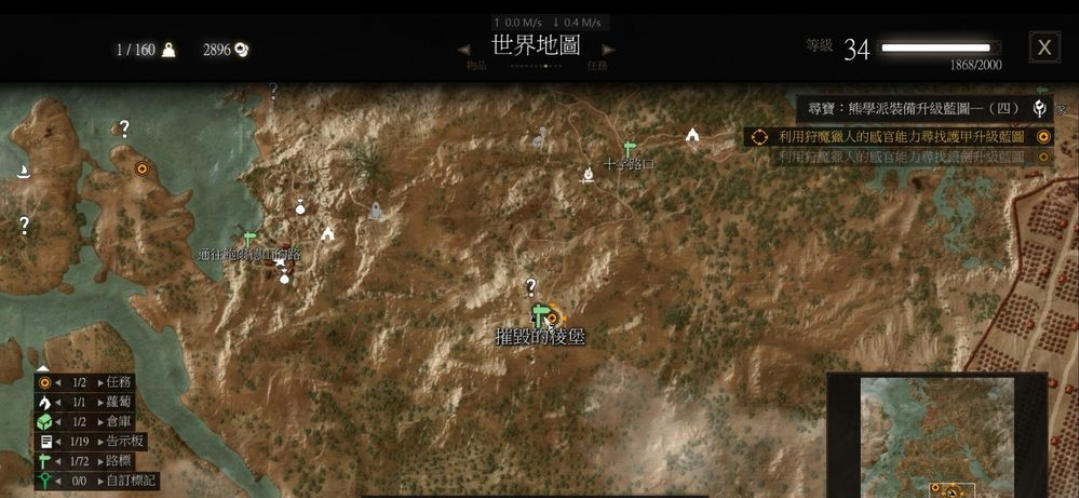Open the minimap overview in the corner

click(x=937, y=436)
